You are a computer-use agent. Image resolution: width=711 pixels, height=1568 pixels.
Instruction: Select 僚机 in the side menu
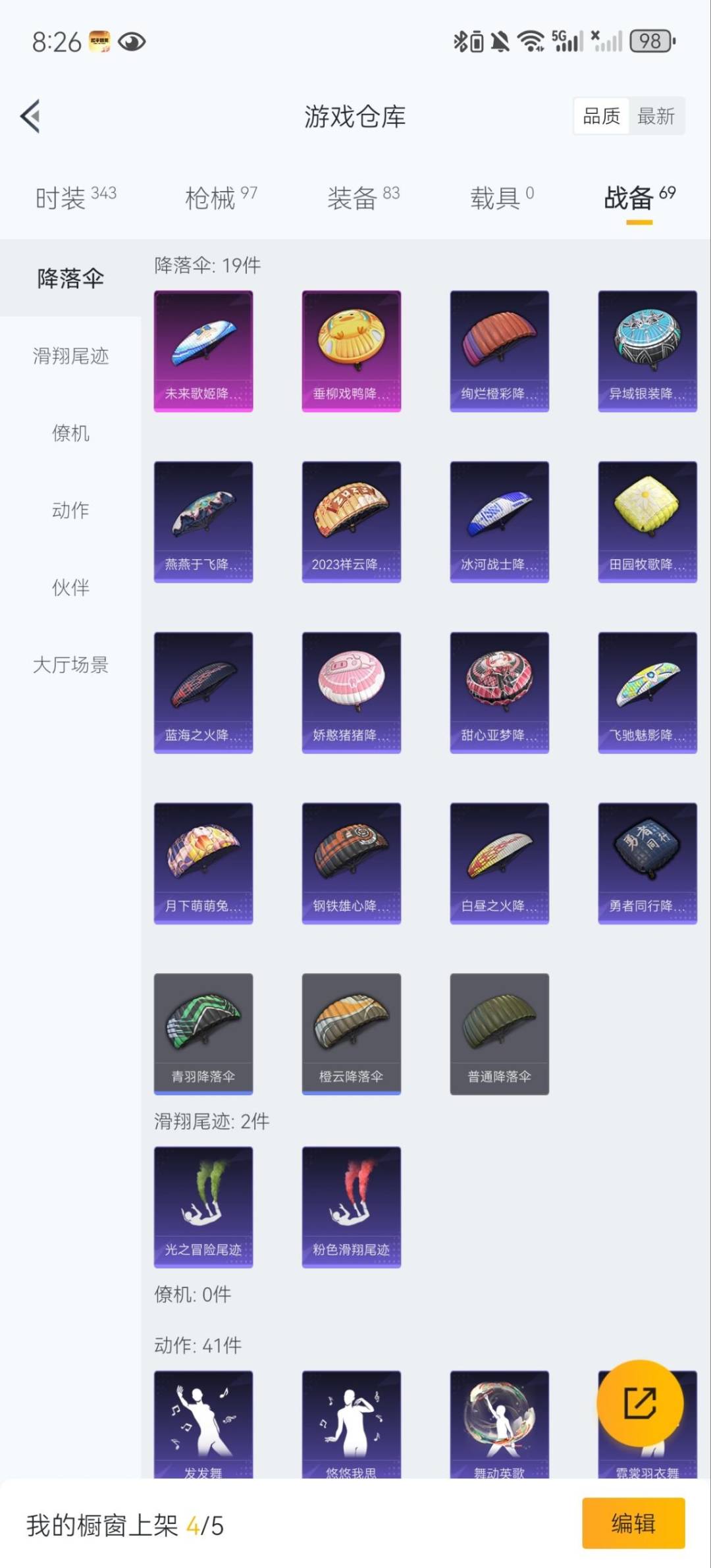point(70,433)
